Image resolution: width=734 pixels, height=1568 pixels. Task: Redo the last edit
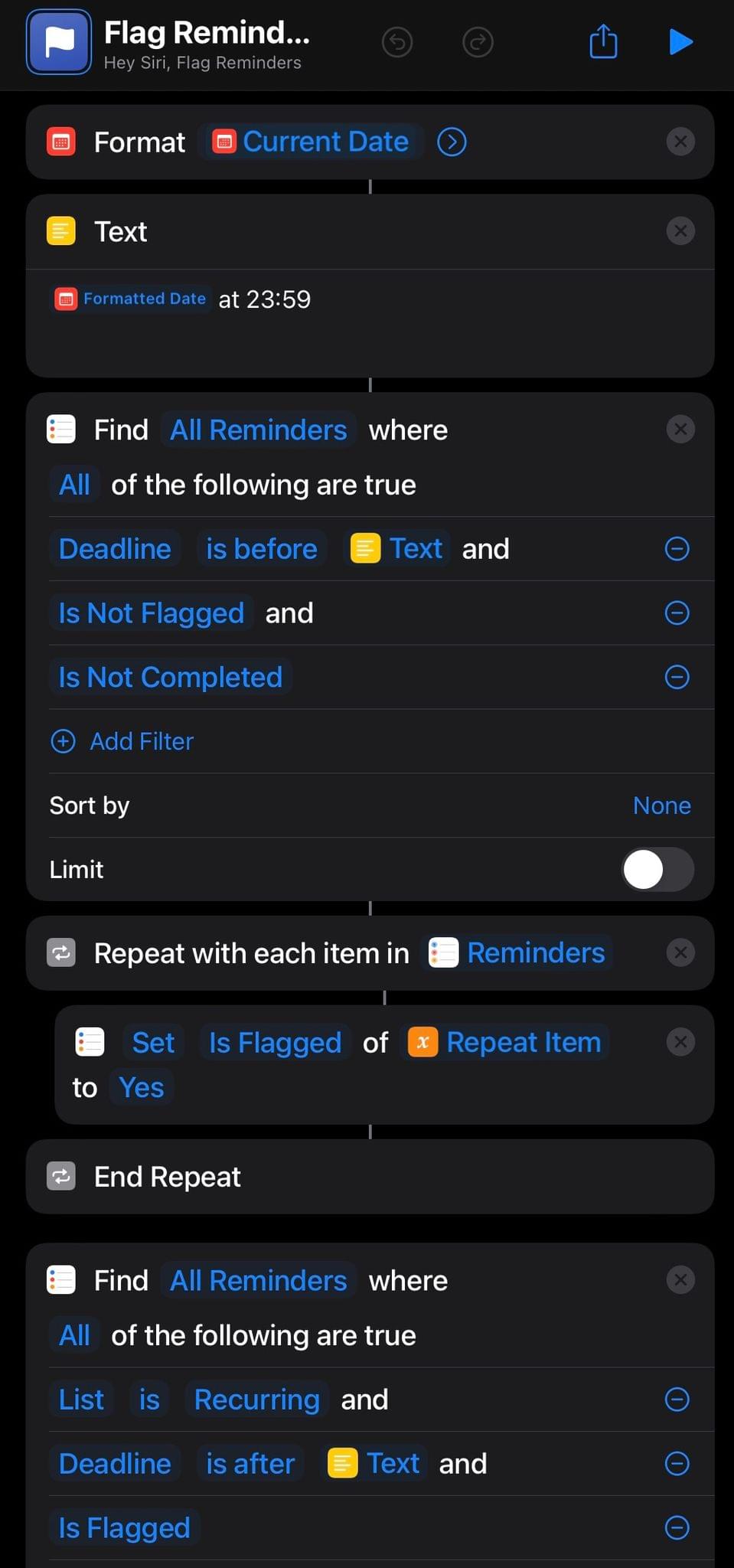478,42
